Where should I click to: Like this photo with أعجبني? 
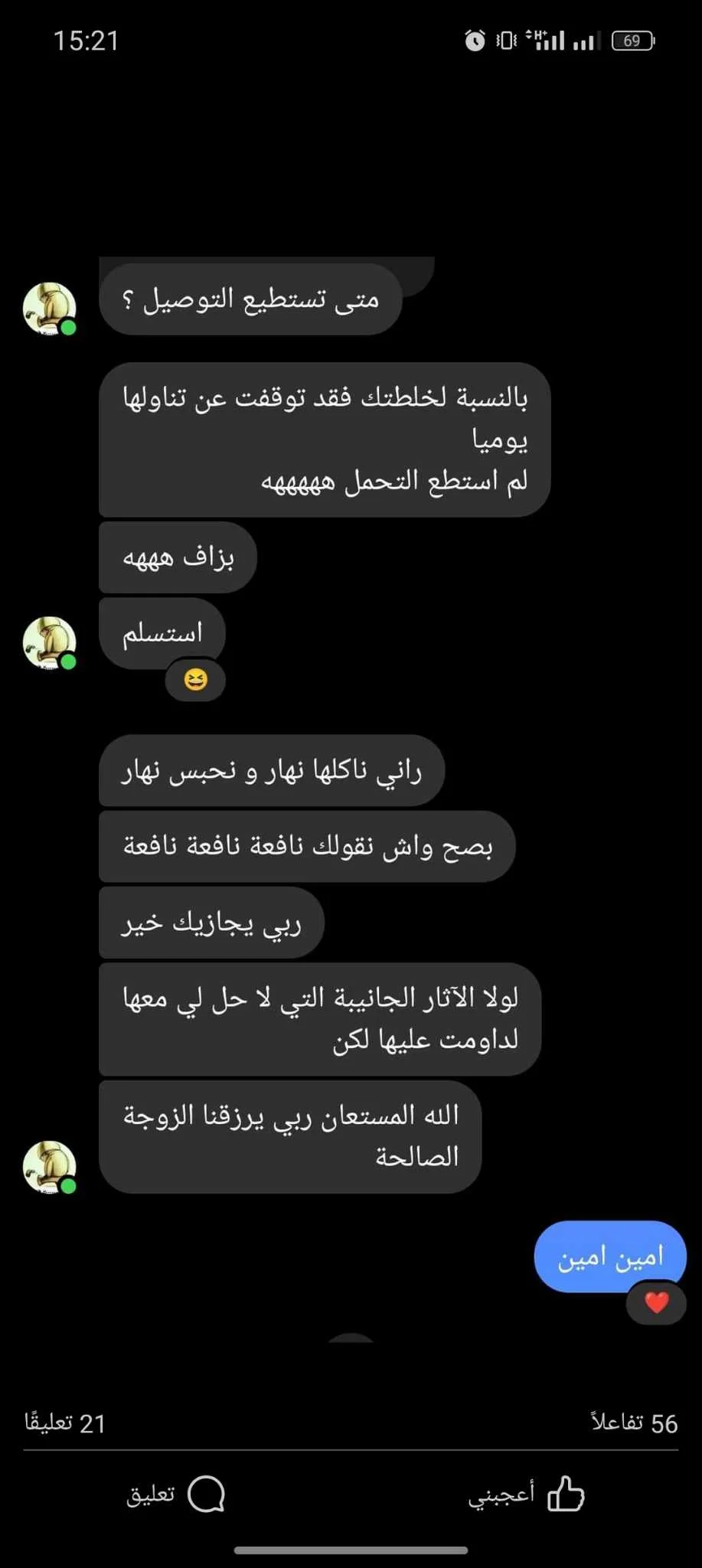[x=527, y=1494]
